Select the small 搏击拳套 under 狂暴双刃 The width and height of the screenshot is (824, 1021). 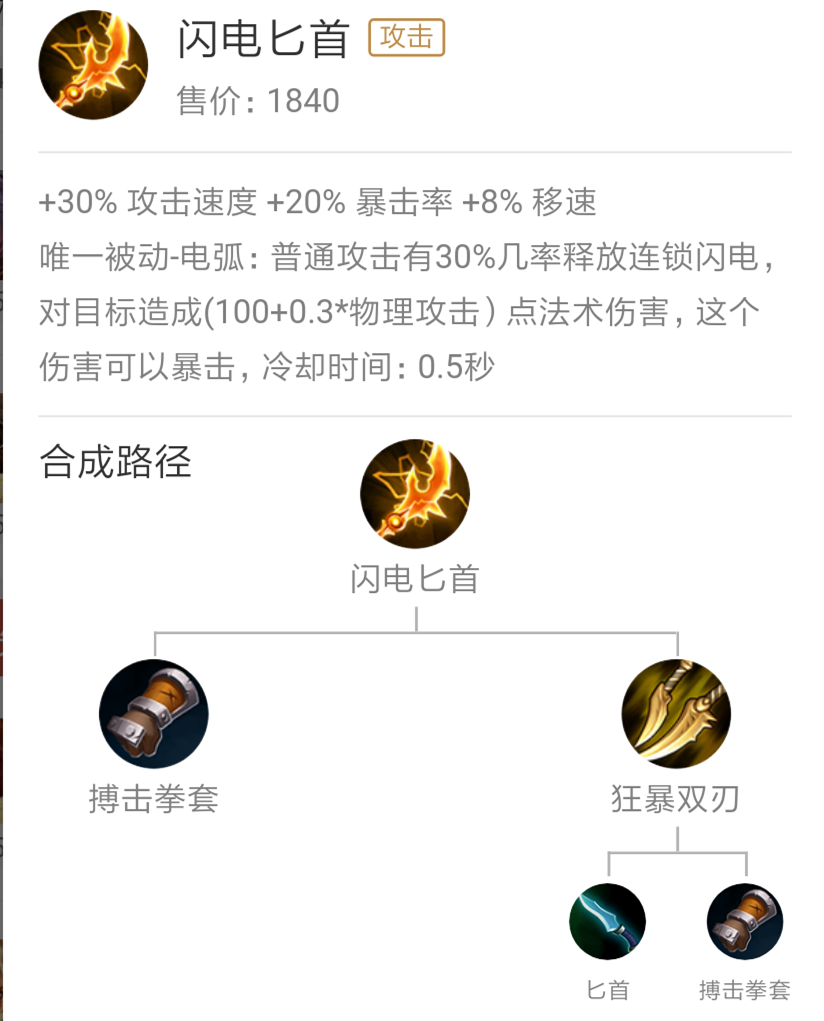click(x=745, y=921)
